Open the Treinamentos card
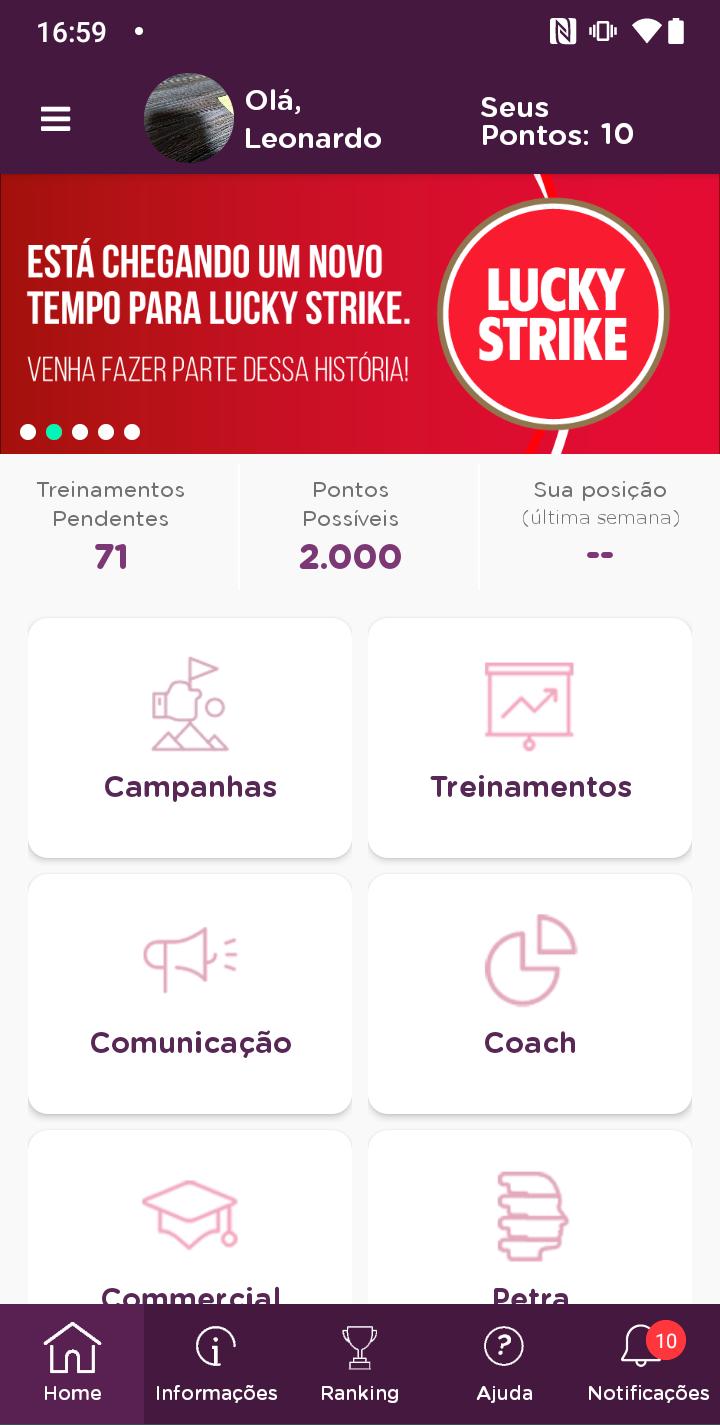Screen dimensions: 720x1425 530,737
